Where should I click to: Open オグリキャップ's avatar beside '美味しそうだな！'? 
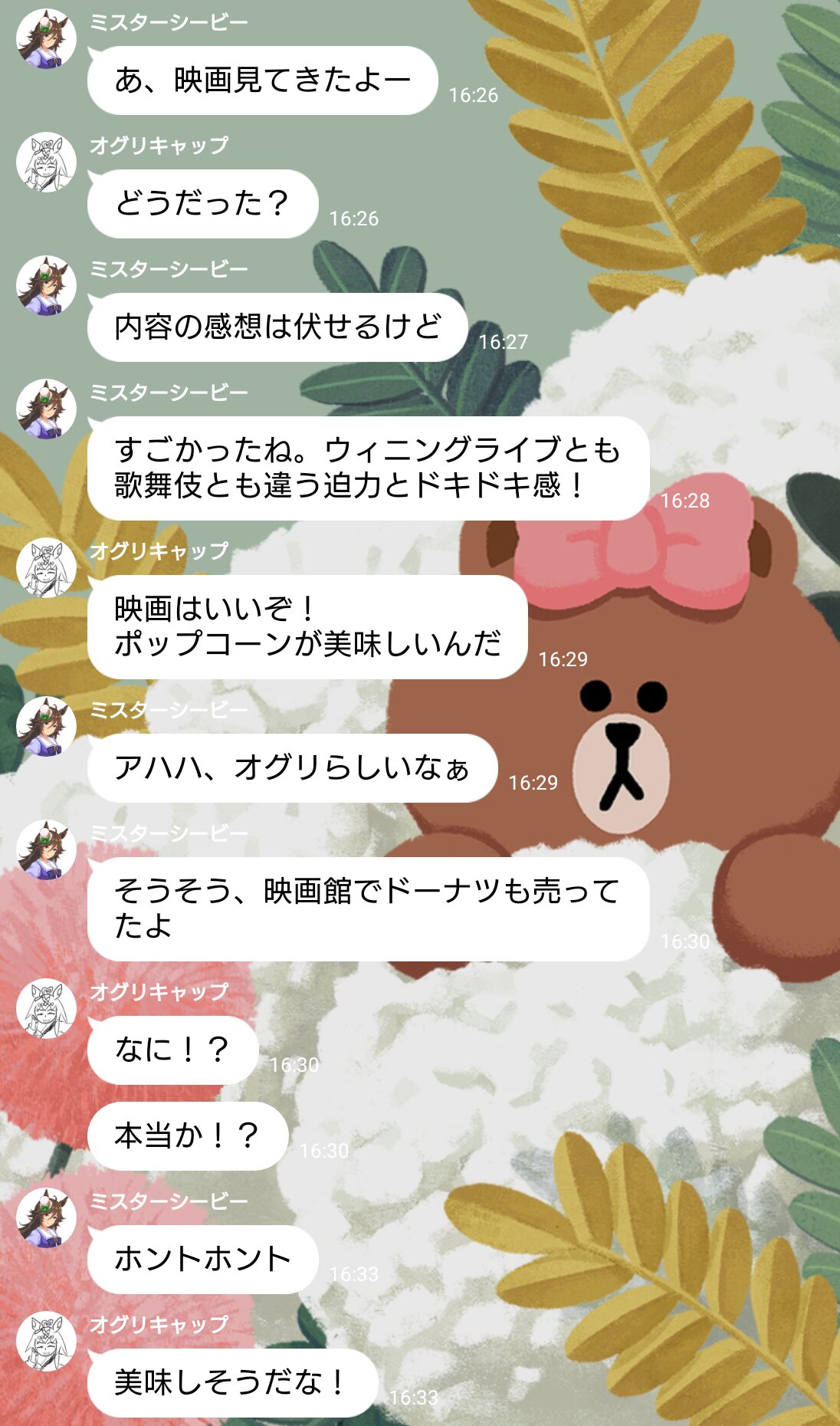pyautogui.click(x=46, y=1341)
